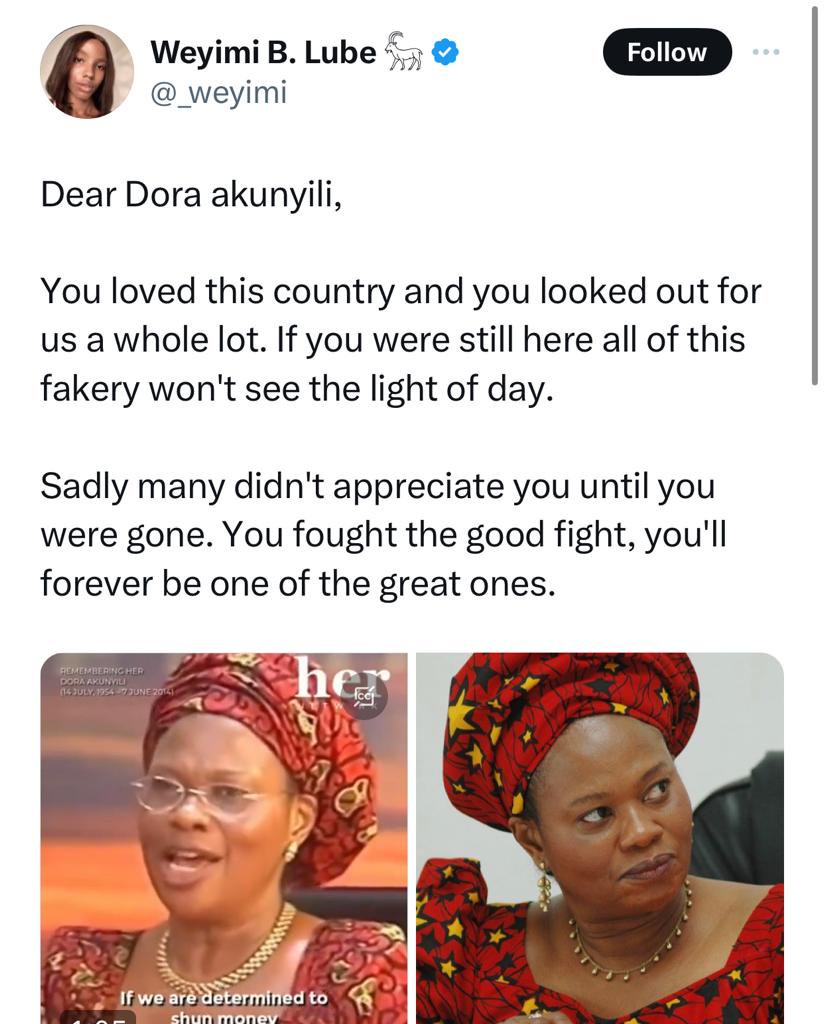The image size is (824, 1024).
Task: Click Weyimi's profile picture
Action: [88, 67]
